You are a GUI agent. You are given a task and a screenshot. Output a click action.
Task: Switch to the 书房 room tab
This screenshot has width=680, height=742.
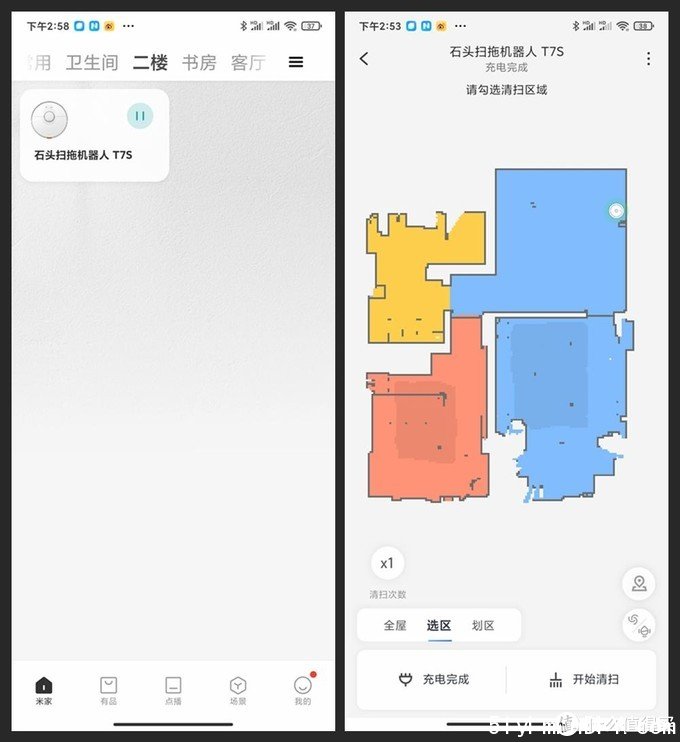(x=199, y=63)
